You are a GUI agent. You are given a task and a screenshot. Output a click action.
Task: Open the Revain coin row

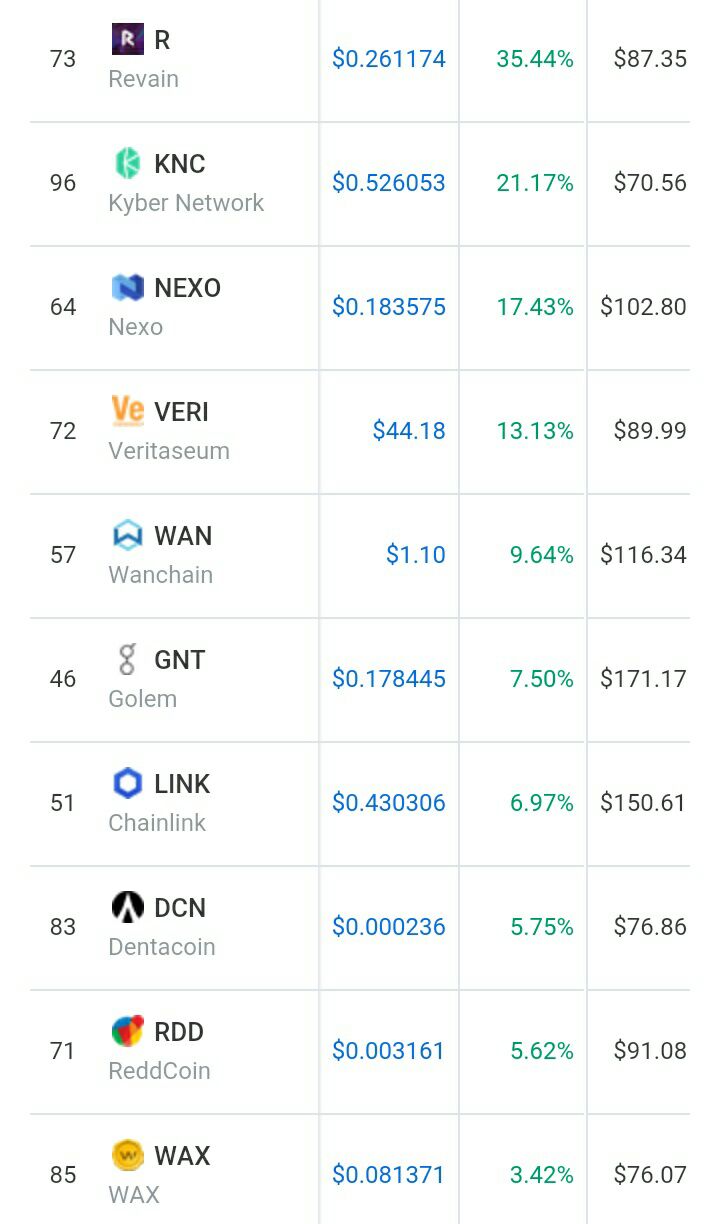tap(360, 60)
